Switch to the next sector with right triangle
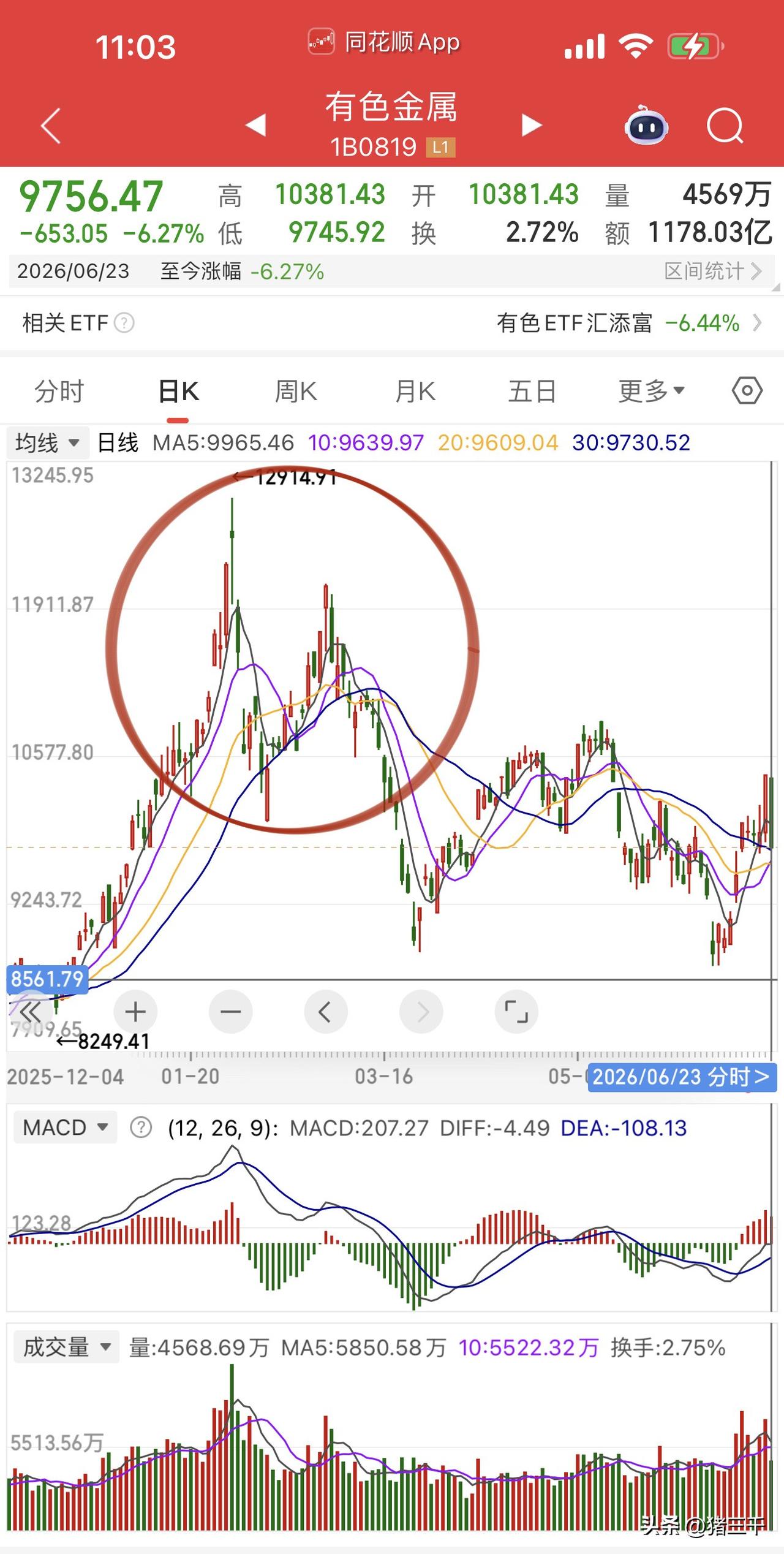Viewport: 784px width, 1554px height. (x=531, y=124)
